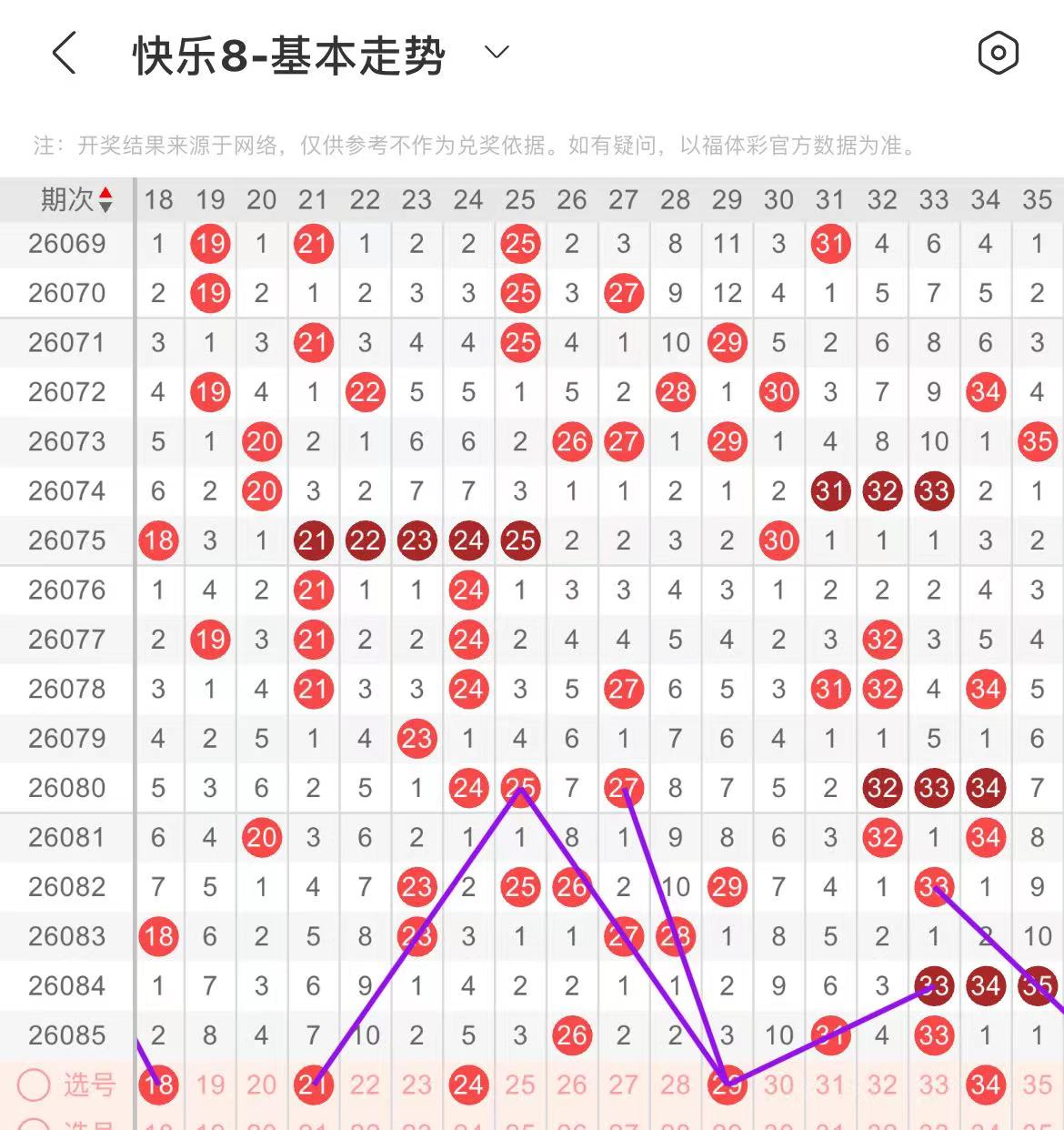Select number 30 in the 选号 row

[778, 1085]
